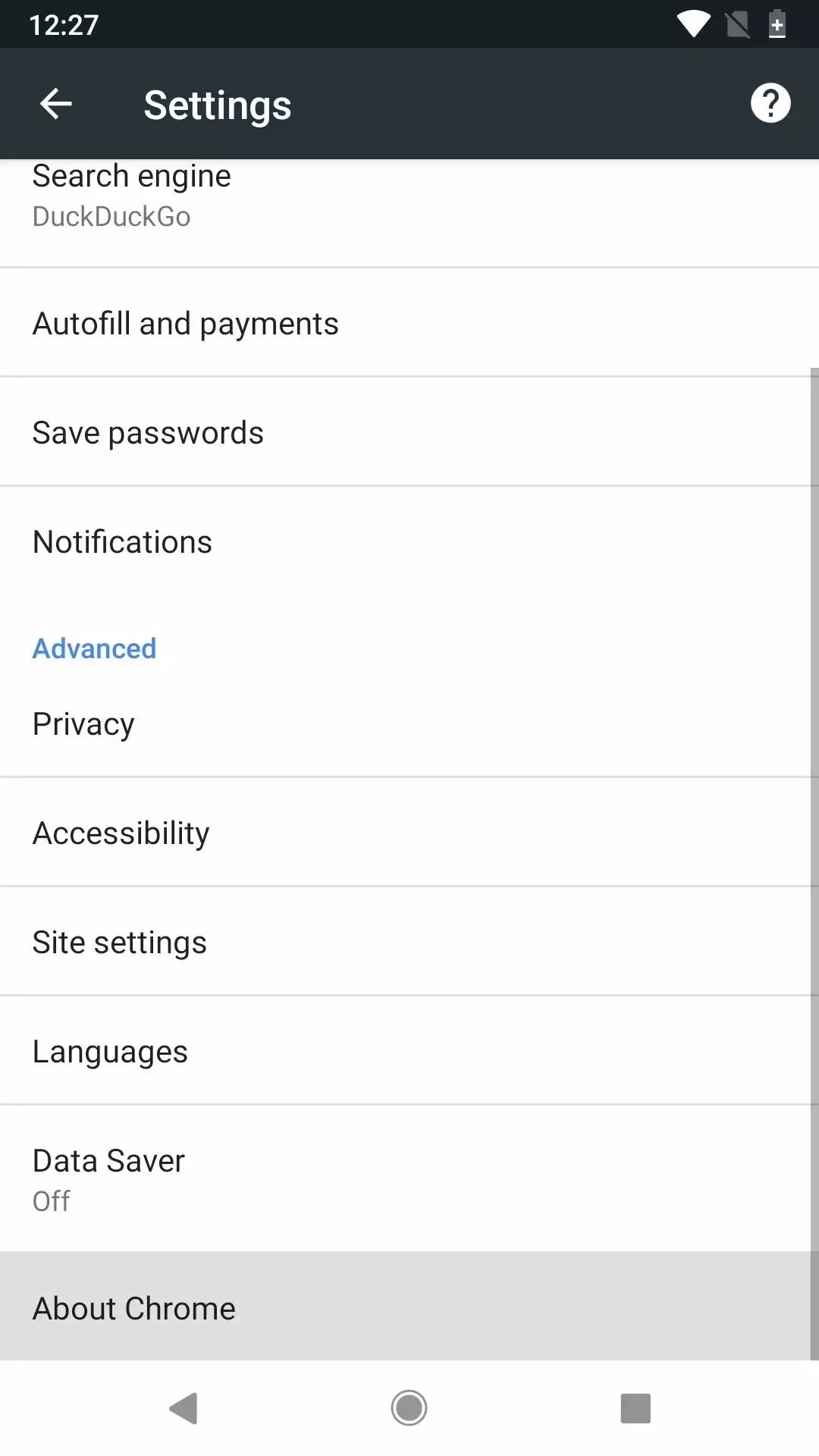Open Languages settings
This screenshot has height=1456, width=819.
(409, 1052)
